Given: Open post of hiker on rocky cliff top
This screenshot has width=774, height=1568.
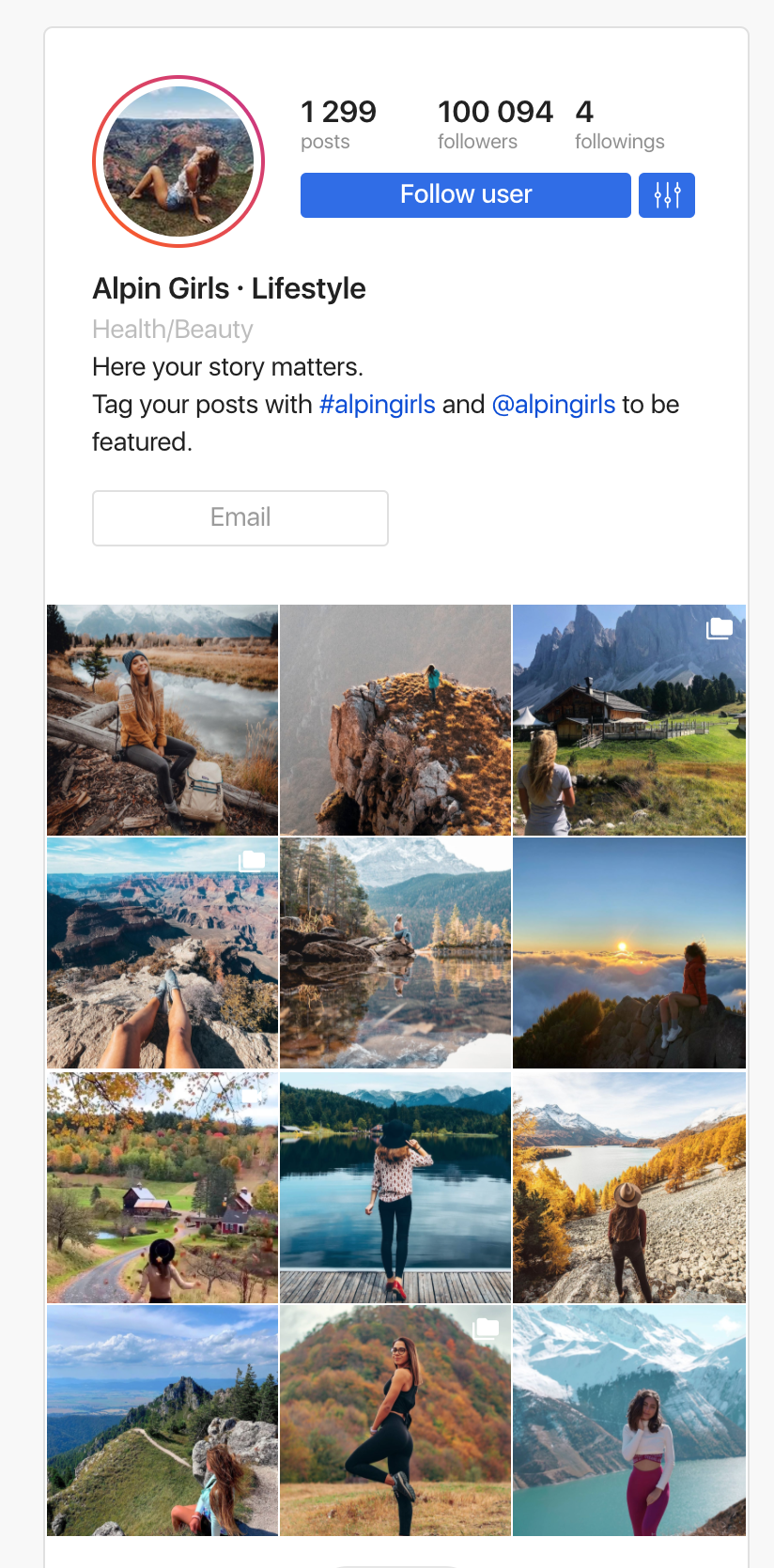Looking at the screenshot, I should click(395, 720).
